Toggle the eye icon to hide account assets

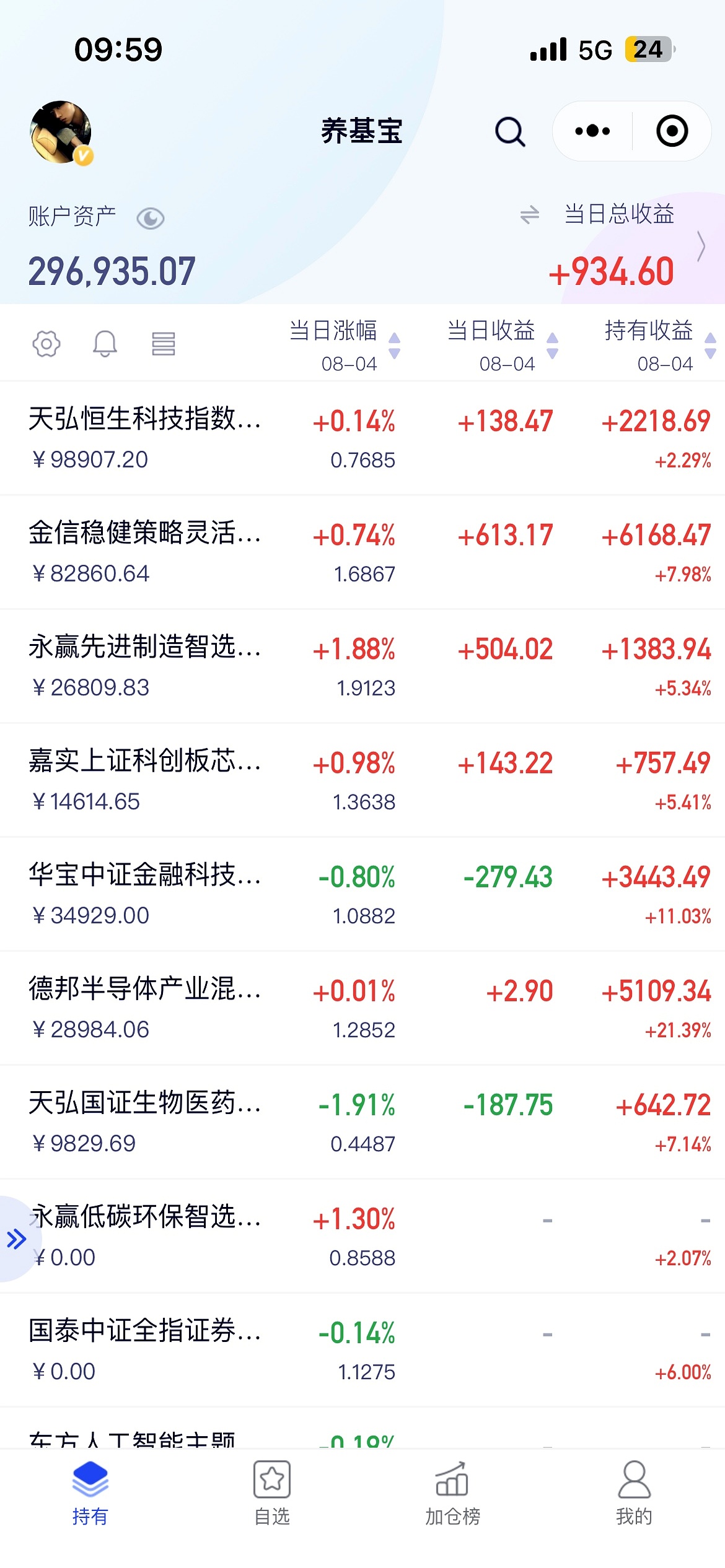point(151,217)
